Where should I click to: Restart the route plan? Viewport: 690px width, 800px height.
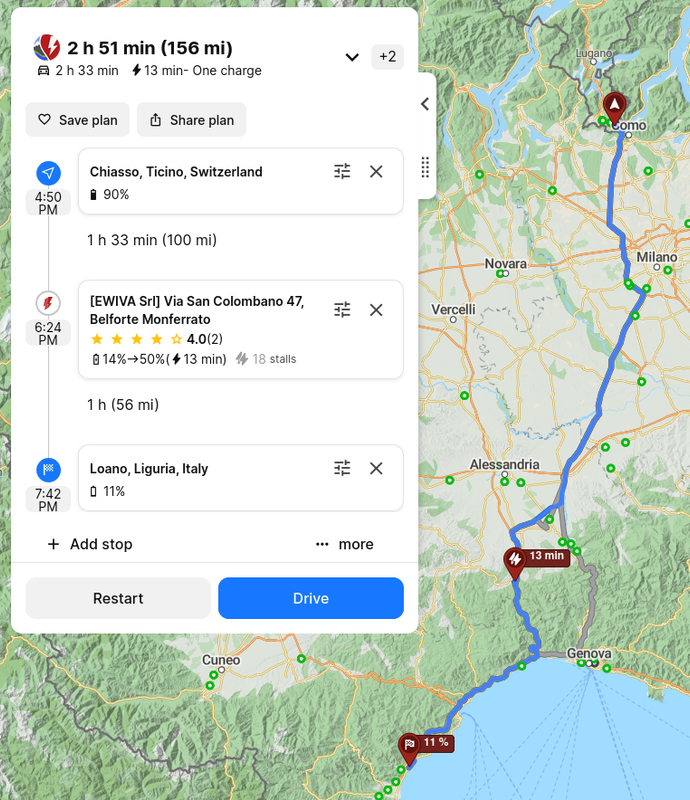pos(118,598)
